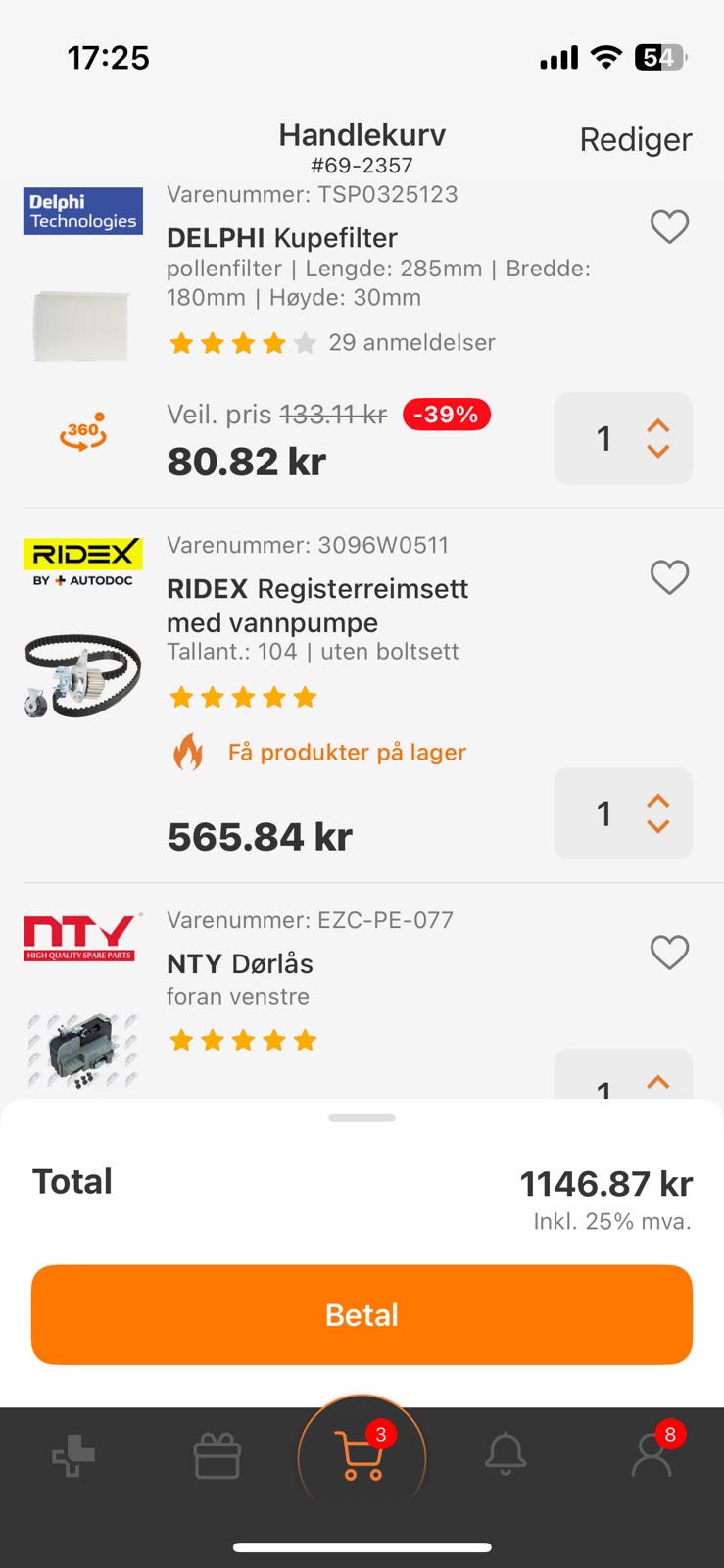Favorite the NTY Dørlås item
This screenshot has width=724, height=1568.
coord(669,953)
